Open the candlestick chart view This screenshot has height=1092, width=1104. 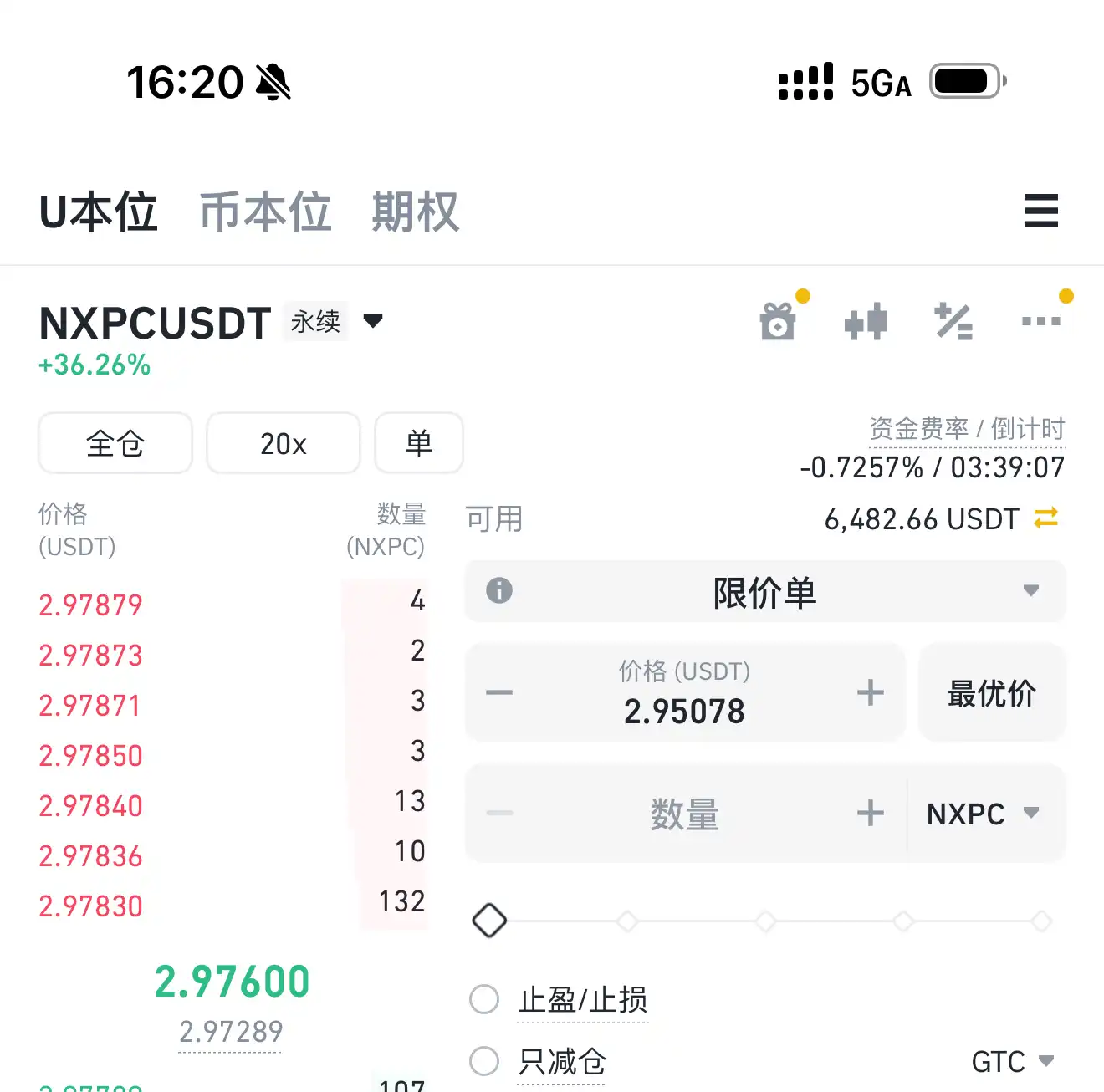(x=866, y=321)
